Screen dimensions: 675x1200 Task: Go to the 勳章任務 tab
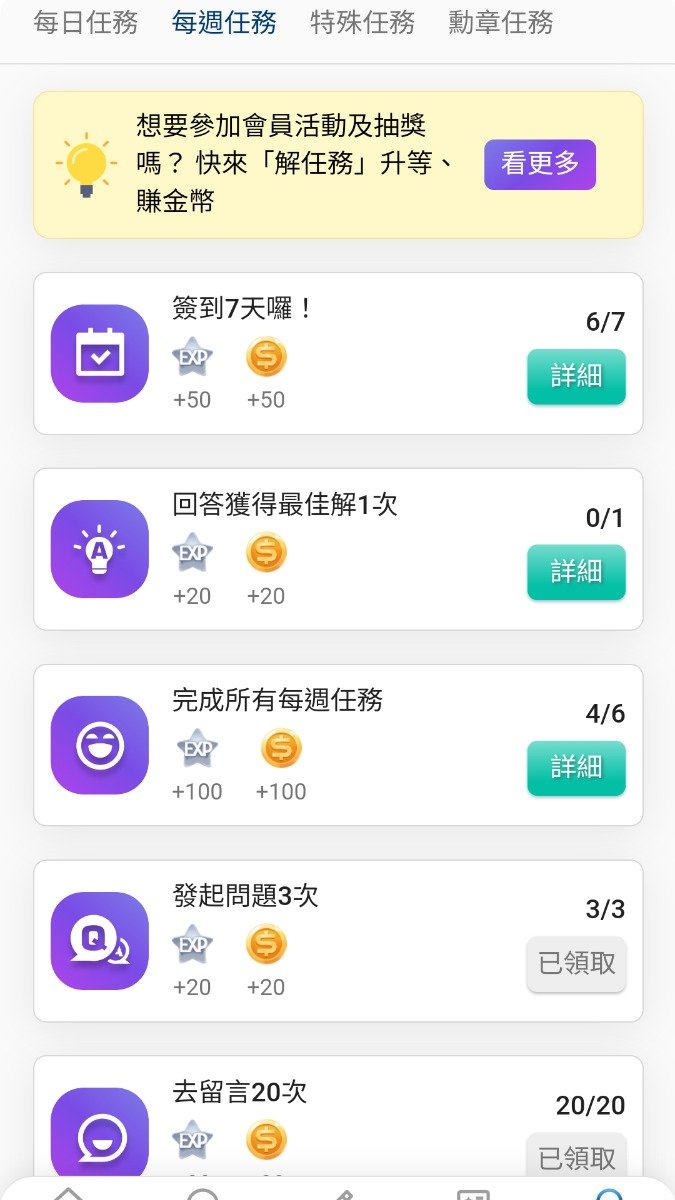pyautogui.click(x=501, y=23)
